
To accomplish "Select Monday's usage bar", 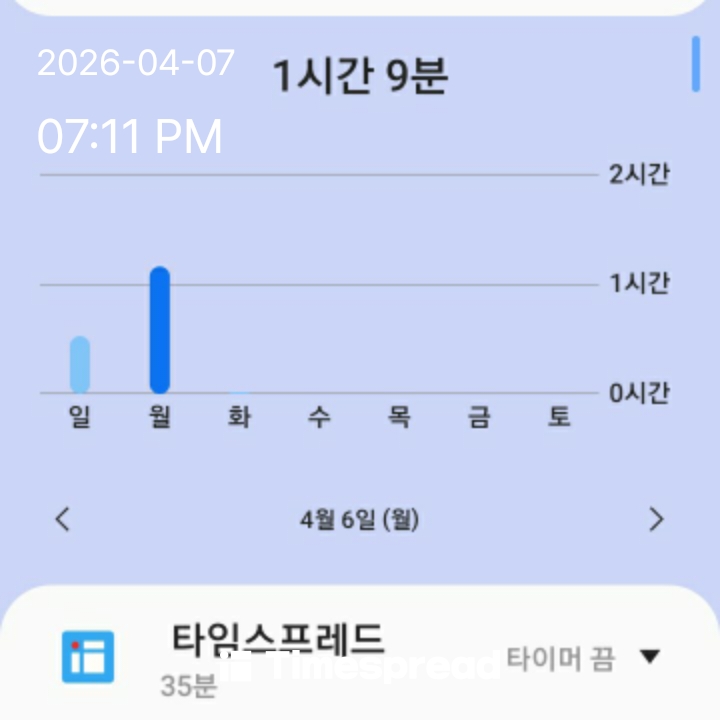I will pyautogui.click(x=160, y=330).
